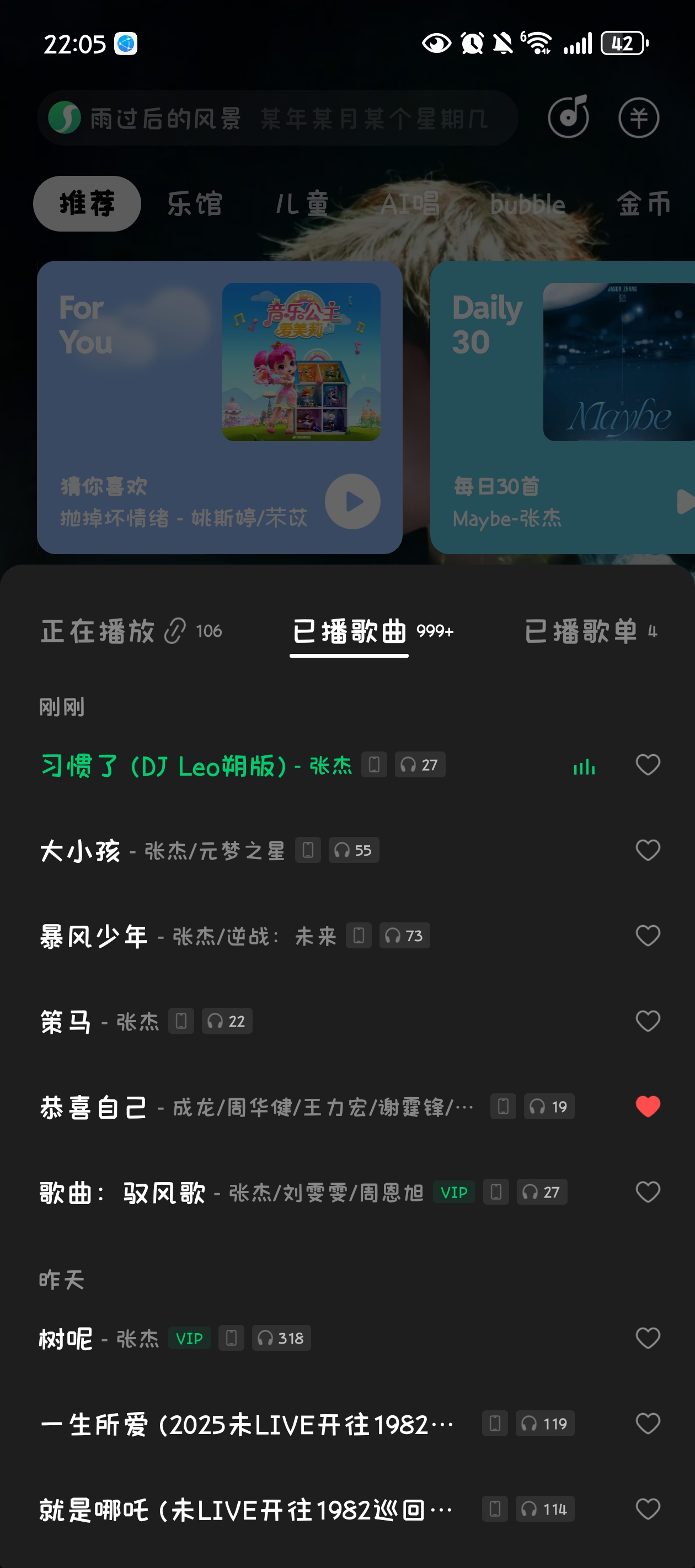The image size is (695, 1568).
Task: Play 树呢 by 张杰
Action: [66, 1339]
